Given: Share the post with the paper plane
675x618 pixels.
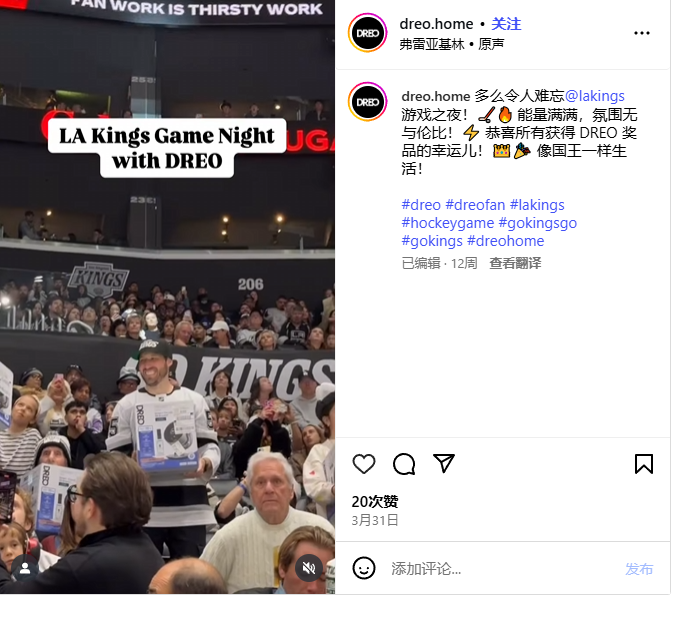Looking at the screenshot, I should (x=444, y=464).
